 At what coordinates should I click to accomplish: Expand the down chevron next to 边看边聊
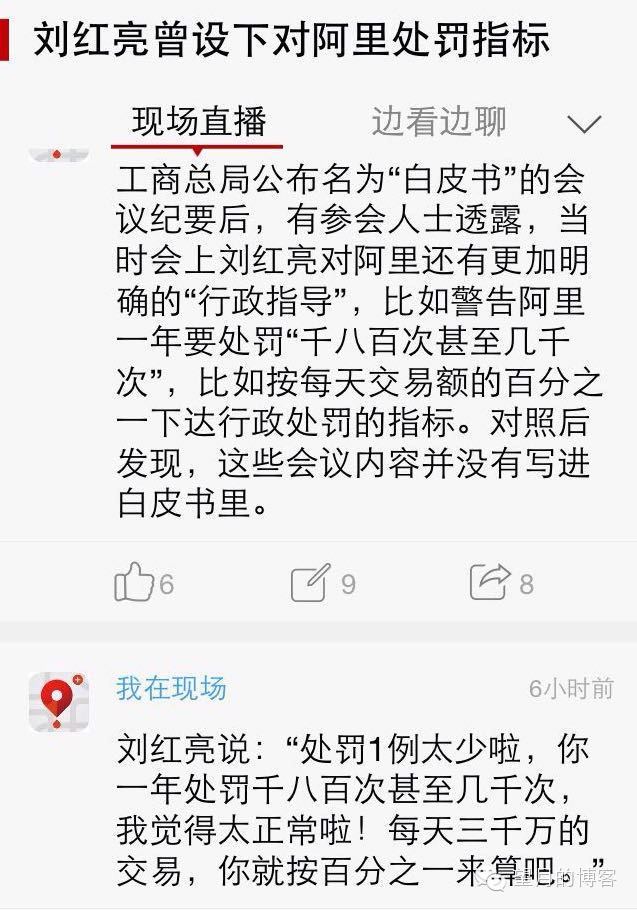583,124
